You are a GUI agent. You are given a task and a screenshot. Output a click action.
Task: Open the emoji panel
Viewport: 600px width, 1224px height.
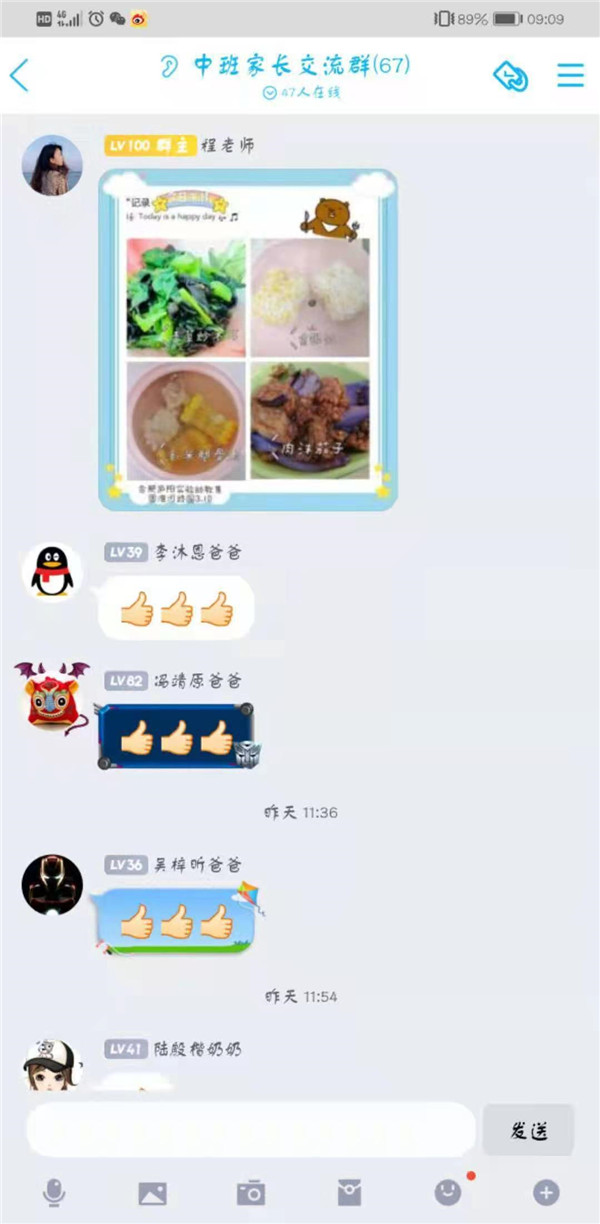coord(448,1192)
